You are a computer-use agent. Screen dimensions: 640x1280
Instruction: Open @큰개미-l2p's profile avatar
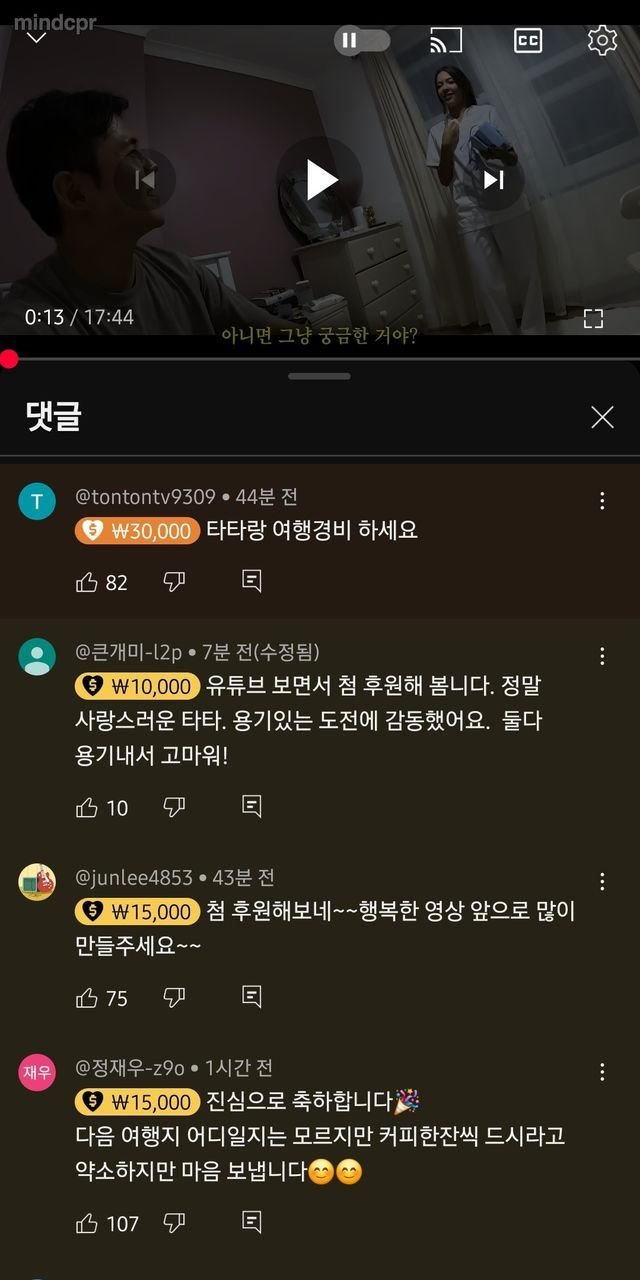(x=38, y=657)
